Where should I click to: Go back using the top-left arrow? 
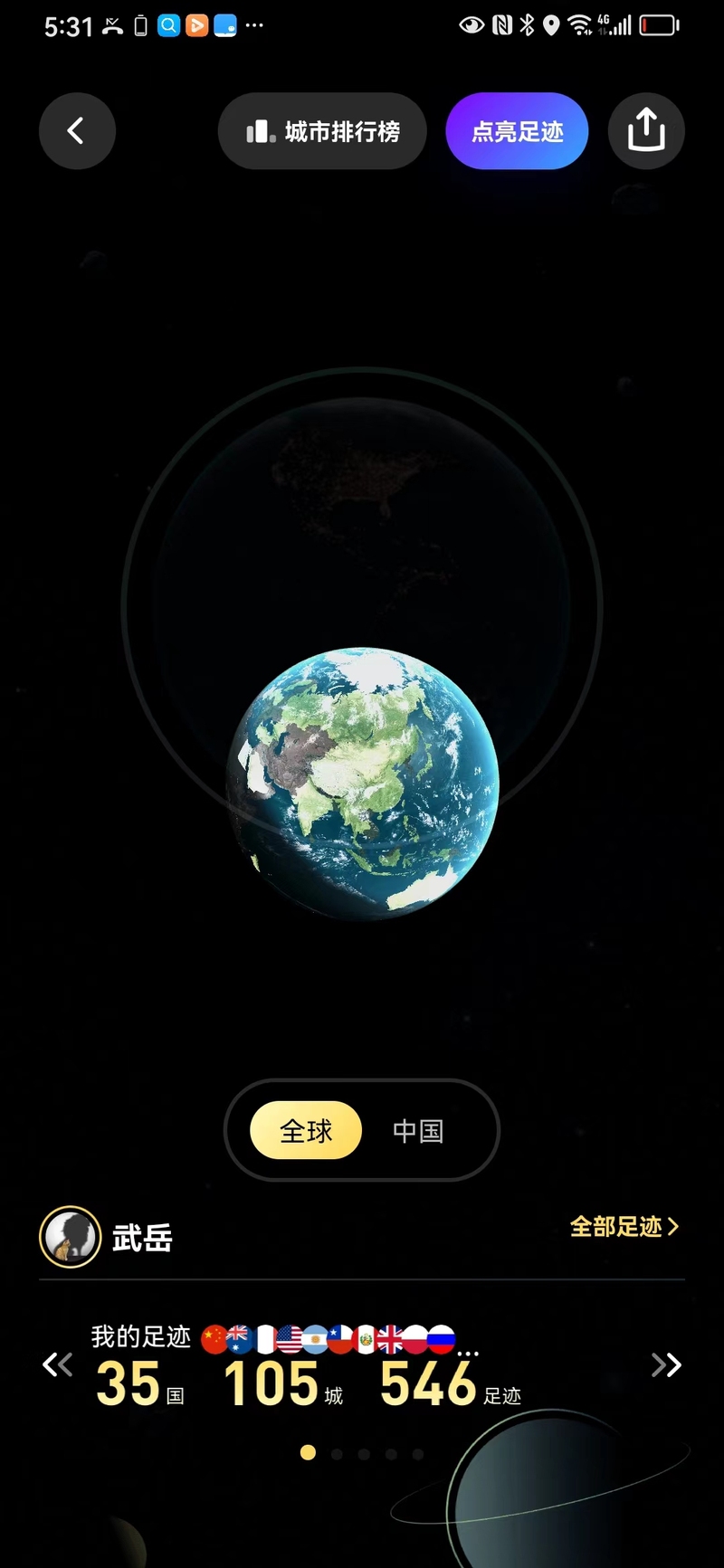pyautogui.click(x=77, y=131)
